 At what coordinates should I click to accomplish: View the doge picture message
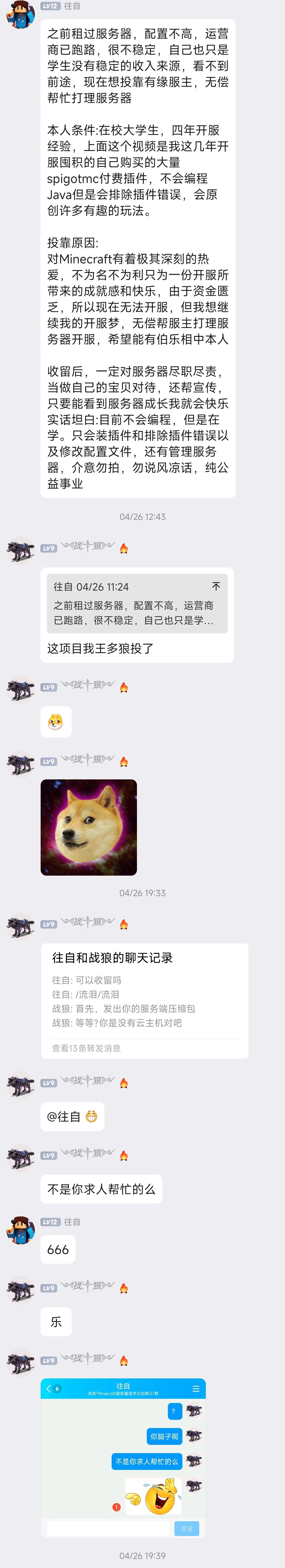pos(89,827)
